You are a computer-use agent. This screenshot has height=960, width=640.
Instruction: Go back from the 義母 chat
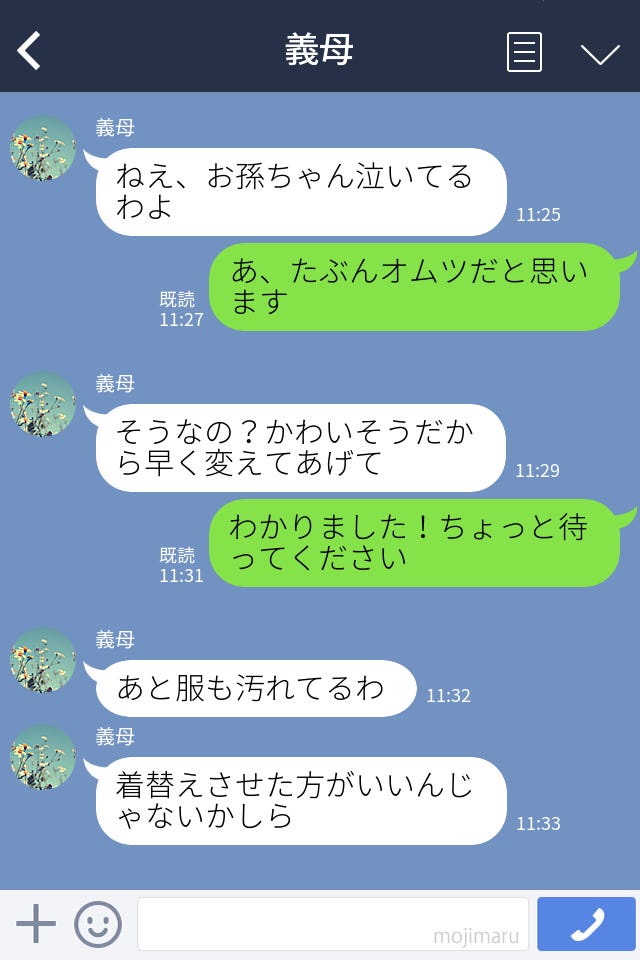pos(30,50)
